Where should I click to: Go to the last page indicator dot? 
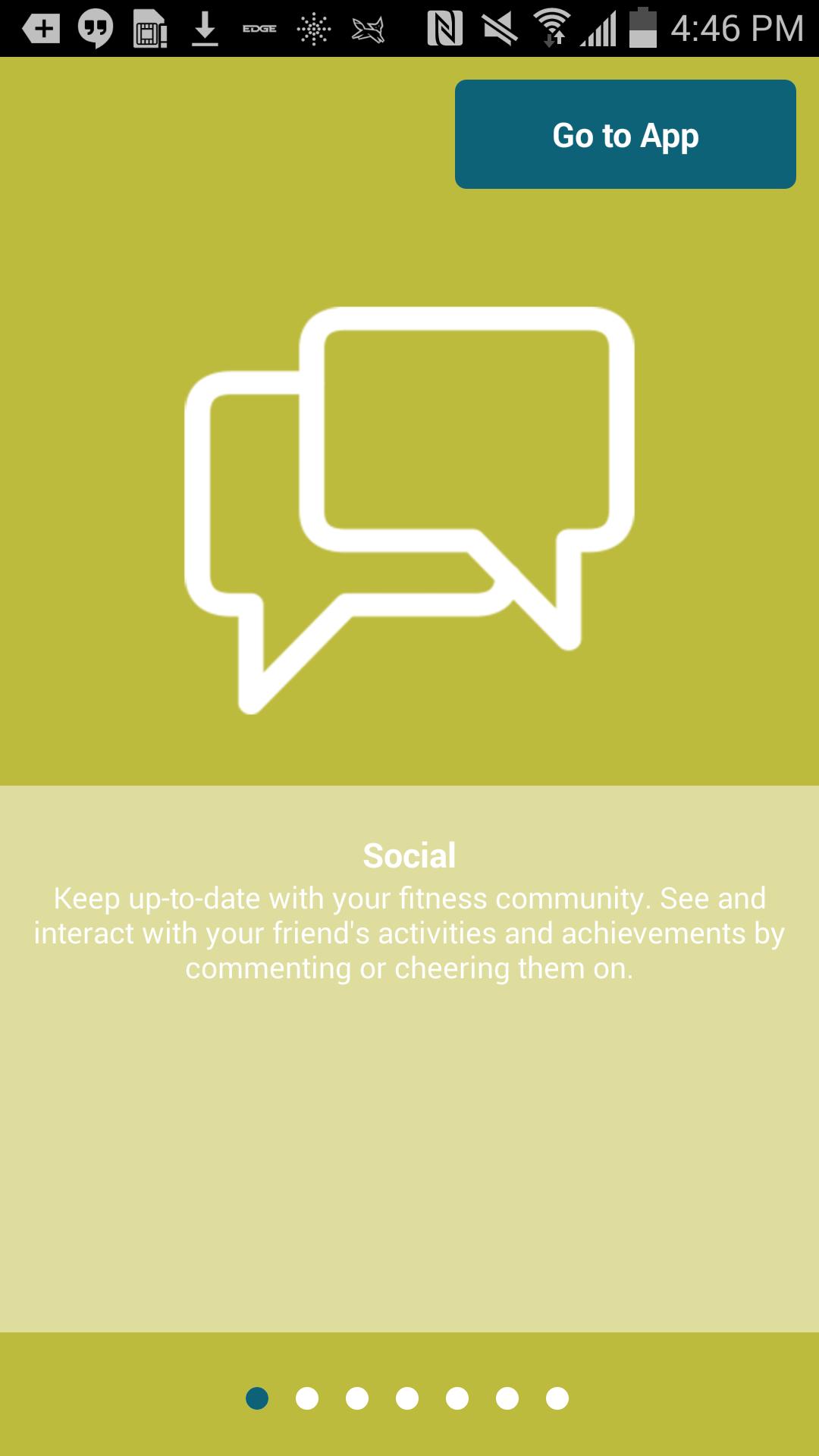pos(557,1398)
